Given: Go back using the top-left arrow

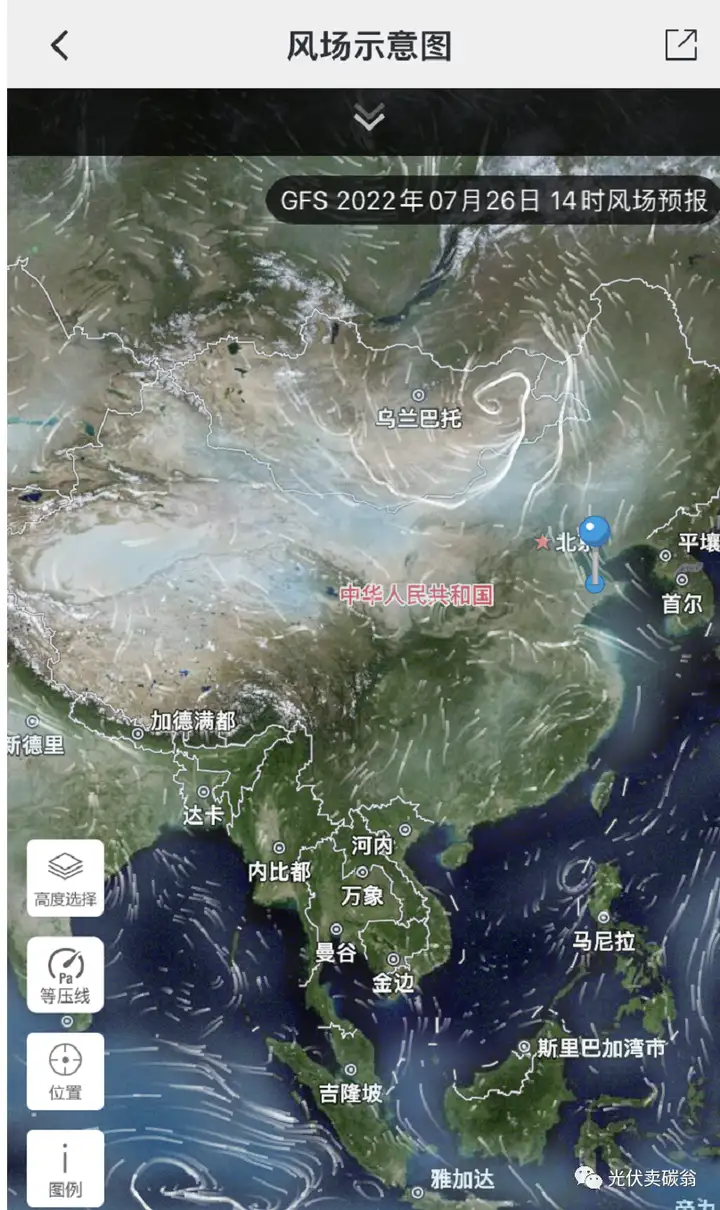Looking at the screenshot, I should pos(60,45).
